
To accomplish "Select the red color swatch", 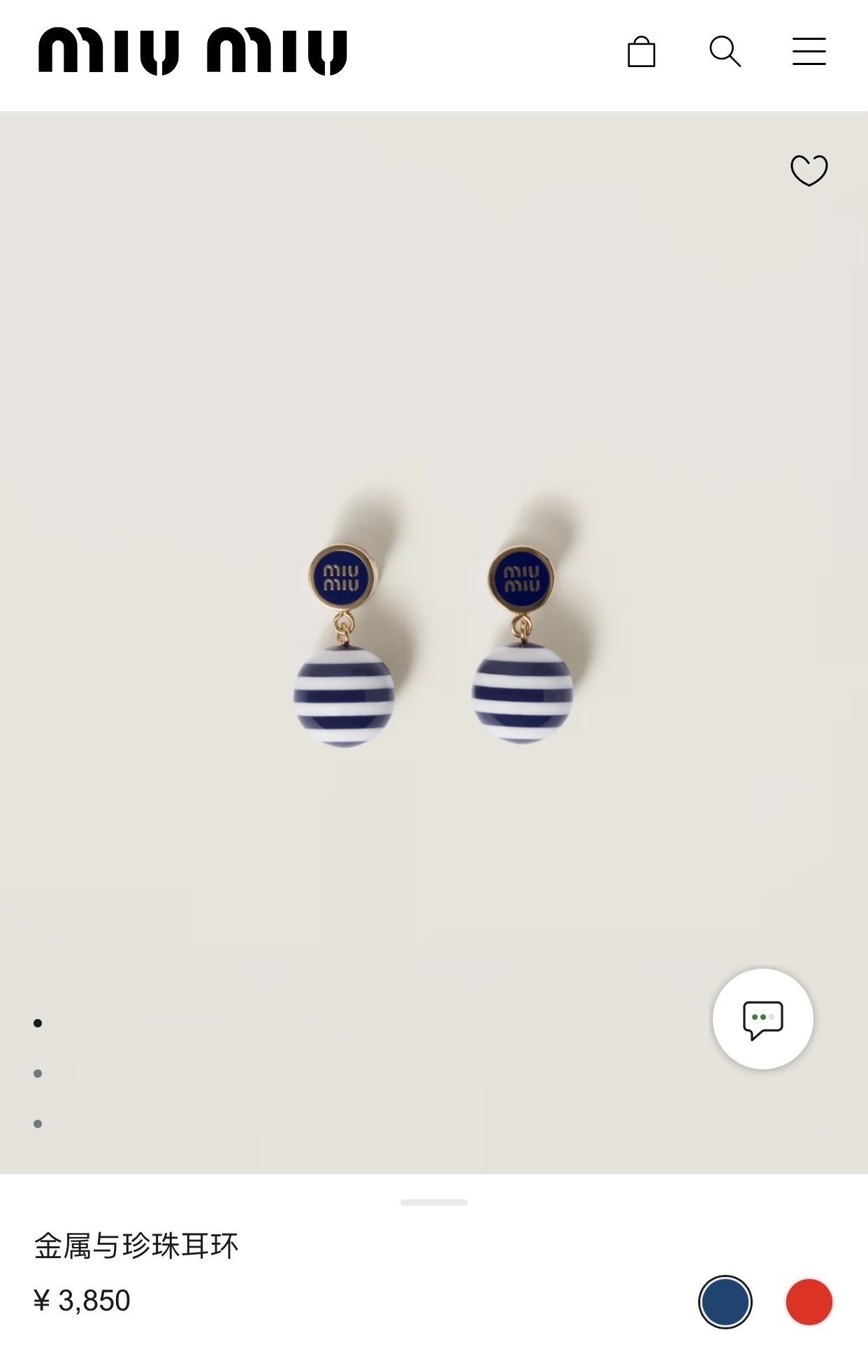I will (x=809, y=1302).
